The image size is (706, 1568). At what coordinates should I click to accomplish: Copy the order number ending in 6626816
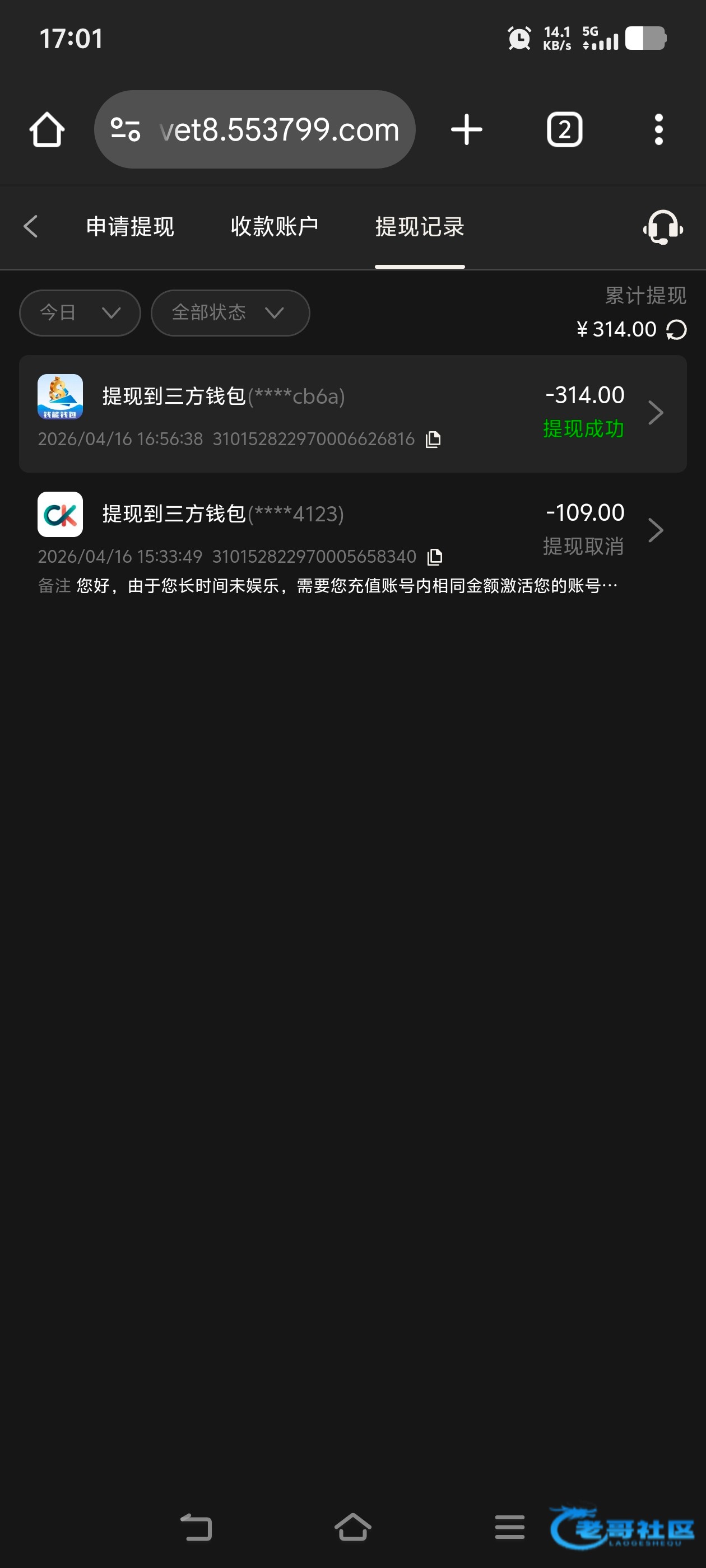coord(433,439)
